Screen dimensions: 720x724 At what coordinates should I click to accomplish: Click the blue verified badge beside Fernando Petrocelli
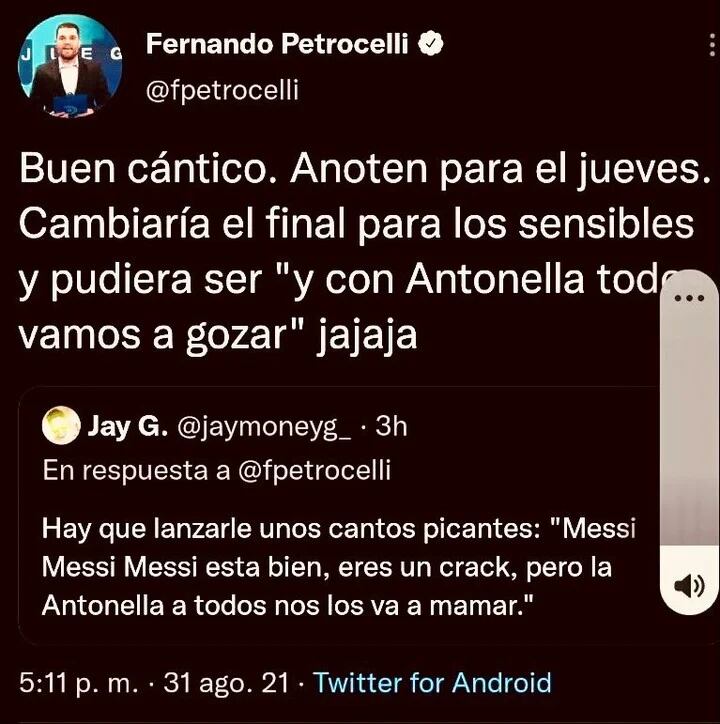click(432, 42)
